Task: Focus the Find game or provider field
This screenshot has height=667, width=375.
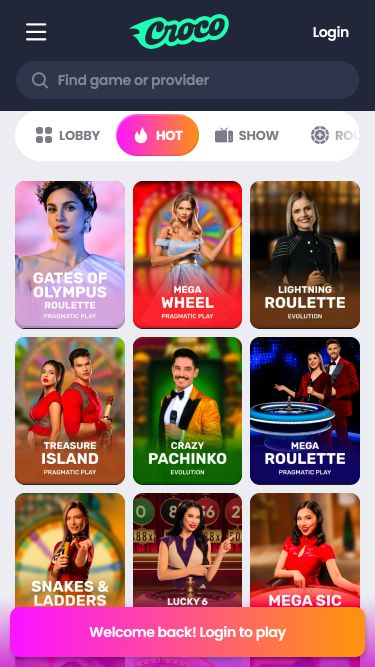Action: point(188,80)
